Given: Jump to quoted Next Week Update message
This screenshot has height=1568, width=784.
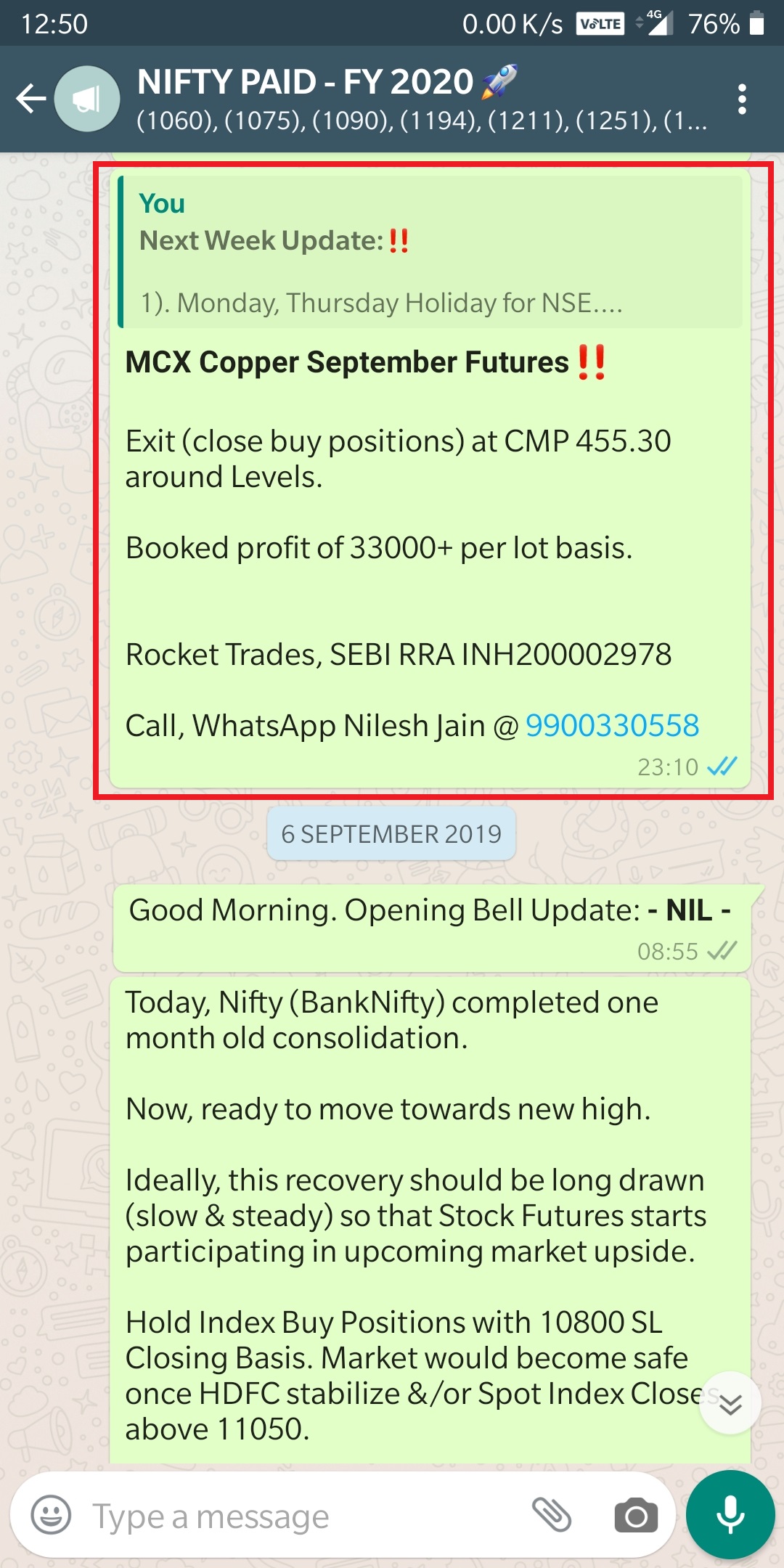Looking at the screenshot, I should click(x=430, y=252).
